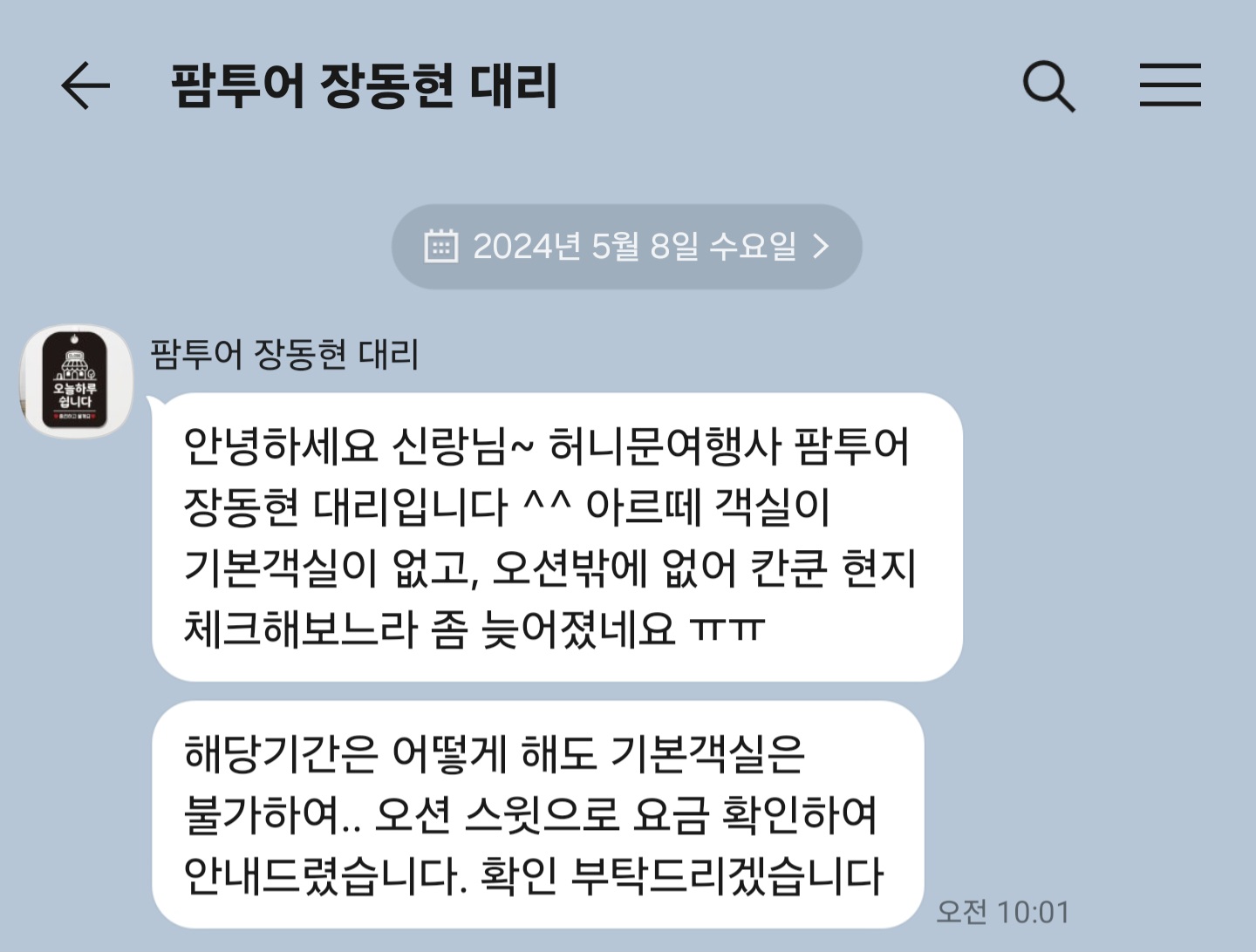Open the chat room hamburger menu
The width and height of the screenshot is (1256, 952).
[x=1170, y=85]
